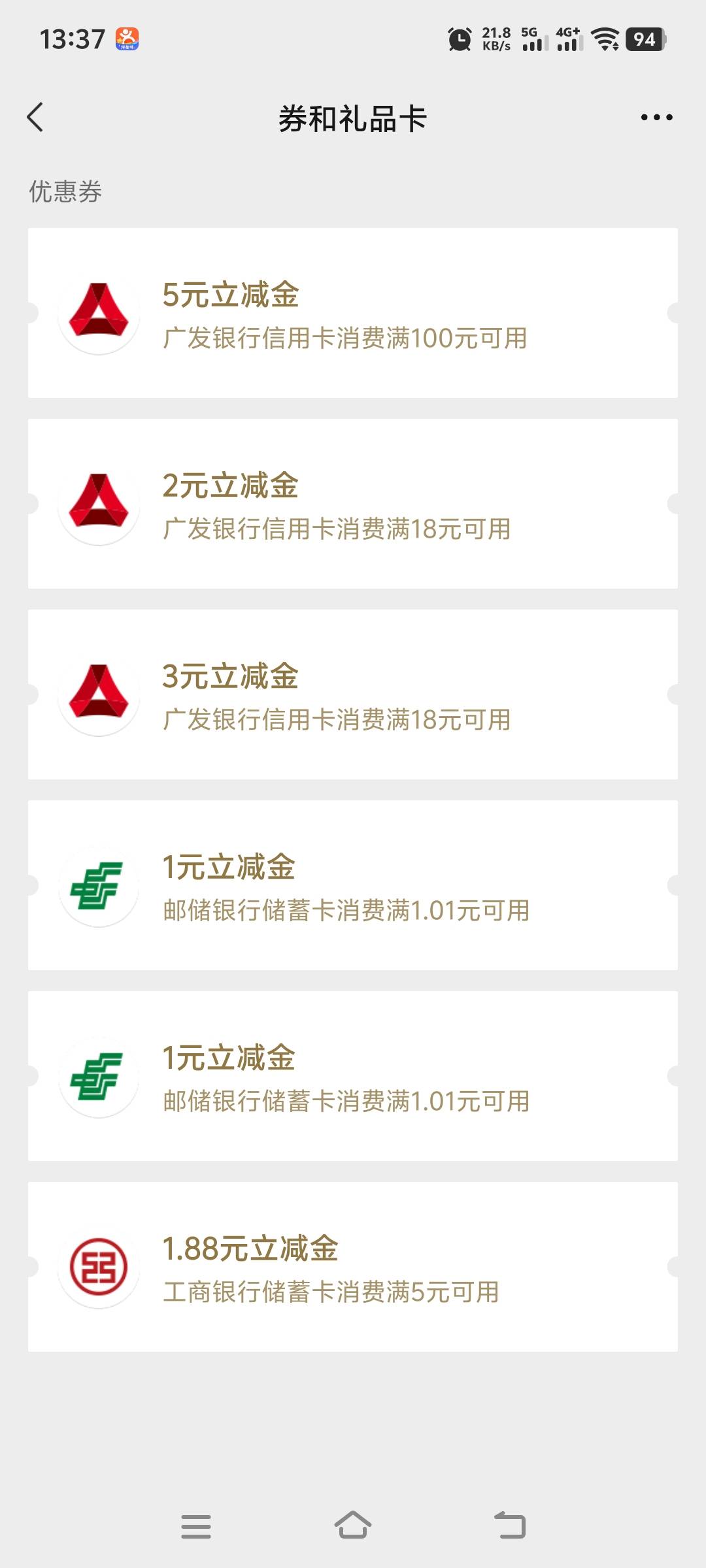The image size is (706, 1568).
Task: Select the 1.88元立减金 工商银行 coupon
Action: click(x=353, y=1267)
